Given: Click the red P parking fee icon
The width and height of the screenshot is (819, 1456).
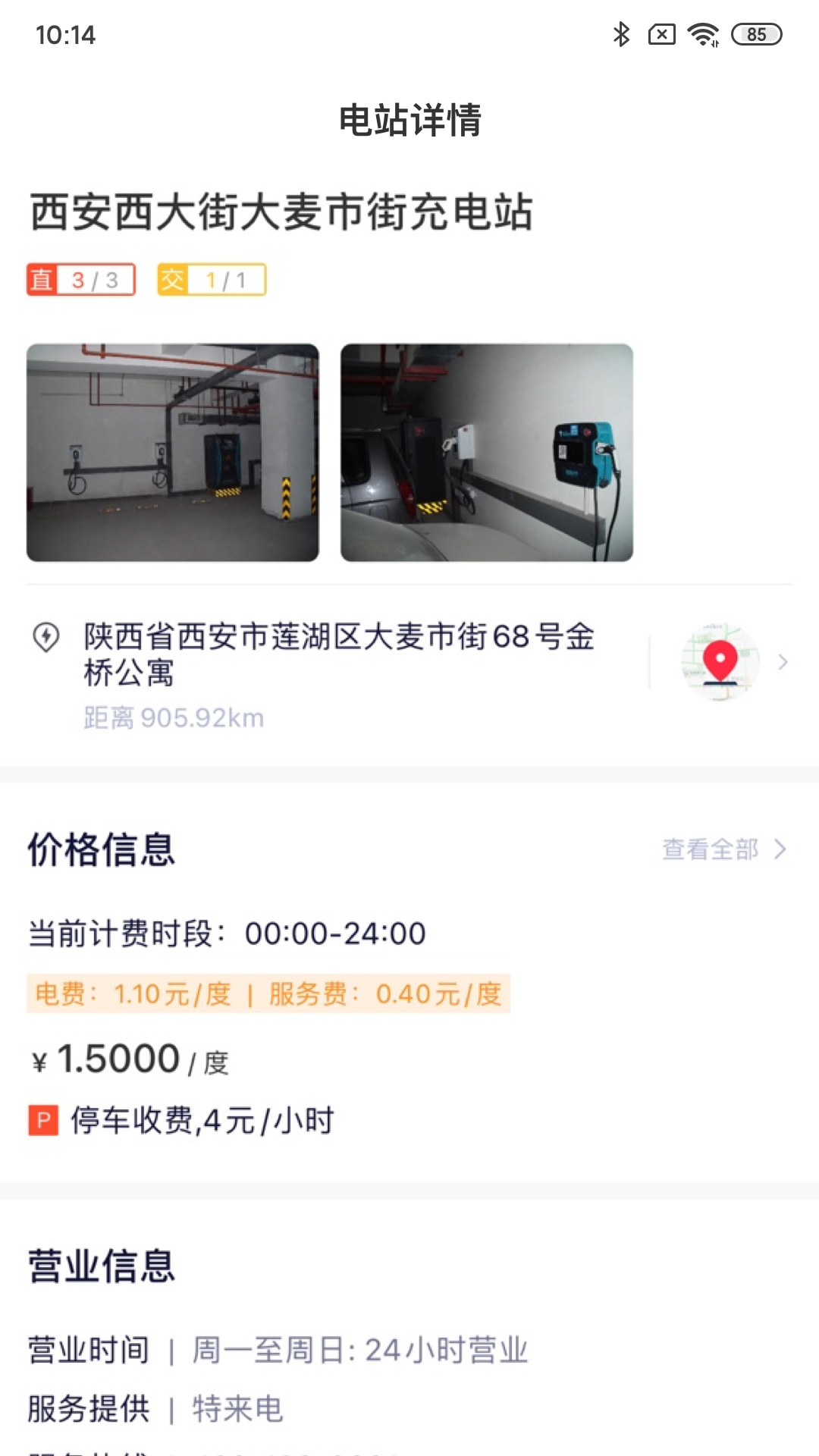Looking at the screenshot, I should [x=43, y=1120].
